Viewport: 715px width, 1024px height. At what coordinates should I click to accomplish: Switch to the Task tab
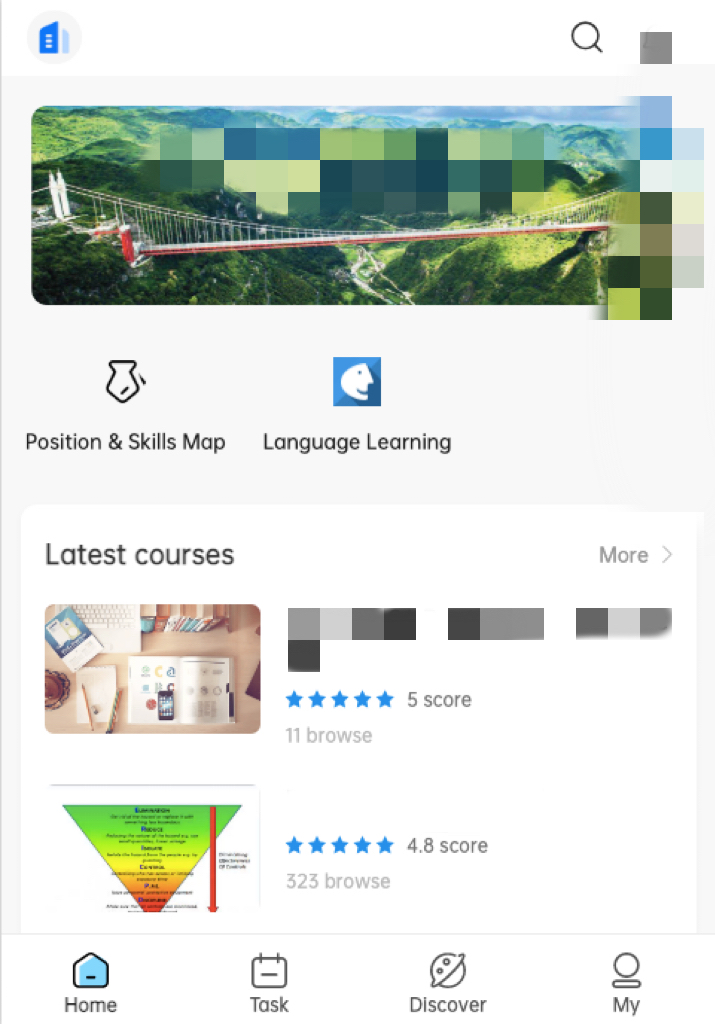tap(269, 983)
